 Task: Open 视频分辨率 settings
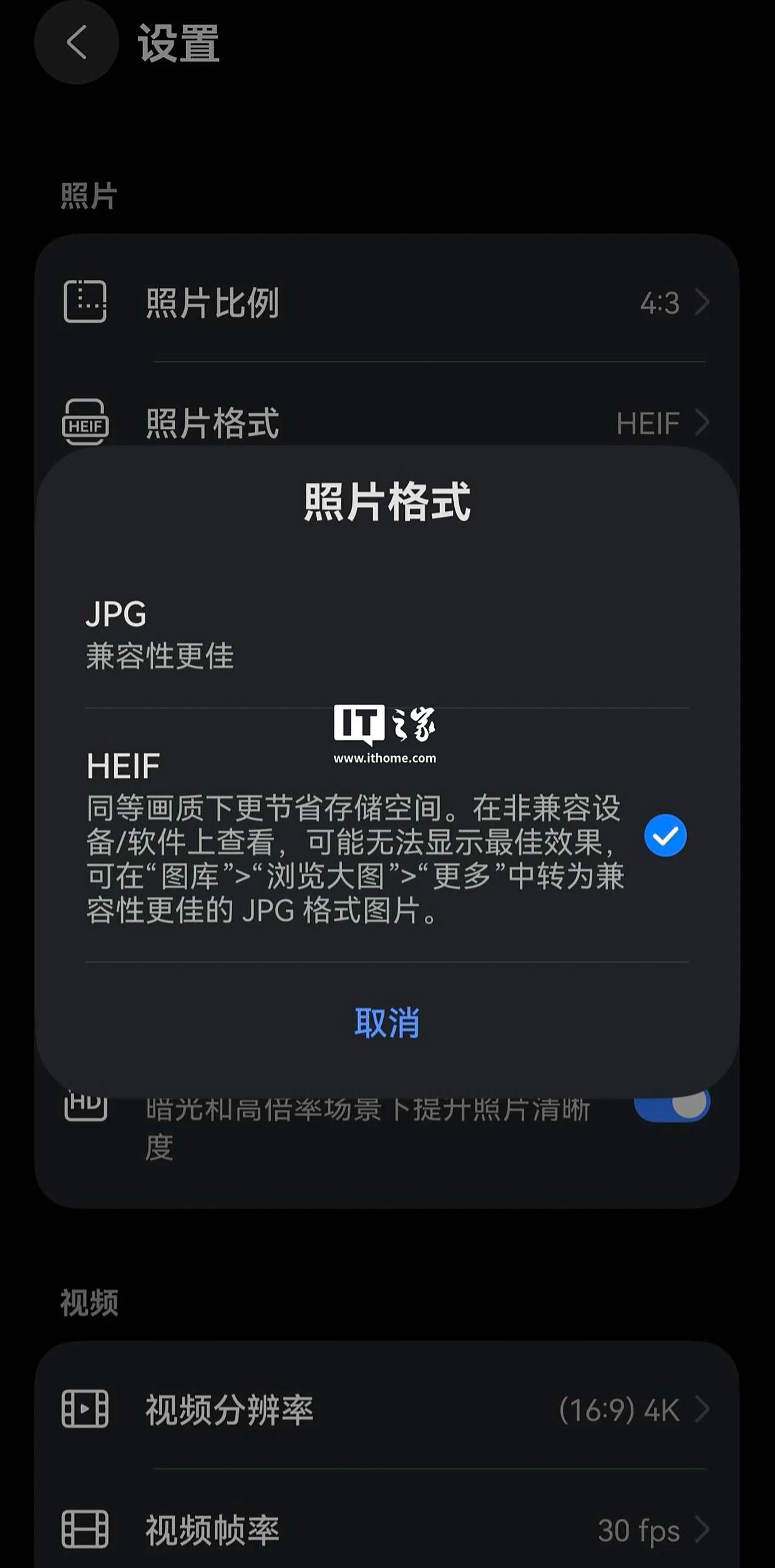coord(387,1409)
